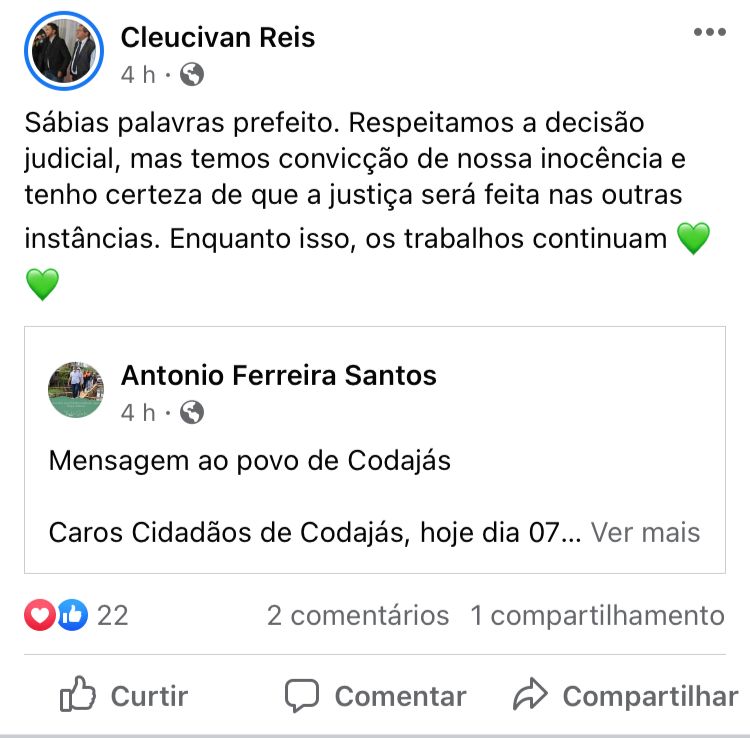Image resolution: width=750 pixels, height=738 pixels.
Task: Expand shared post with Ver mais
Action: point(645,532)
